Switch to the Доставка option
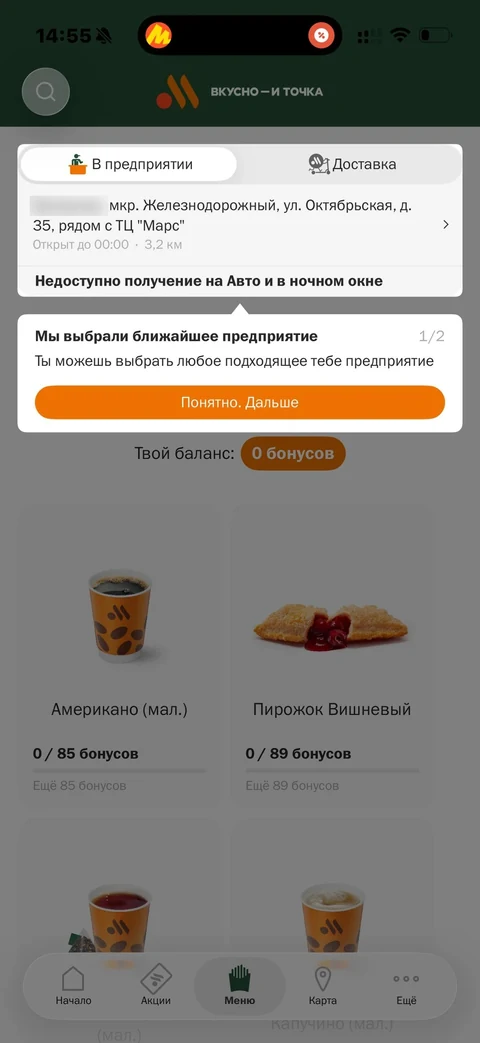Image resolution: width=480 pixels, height=1043 pixels. pos(352,164)
